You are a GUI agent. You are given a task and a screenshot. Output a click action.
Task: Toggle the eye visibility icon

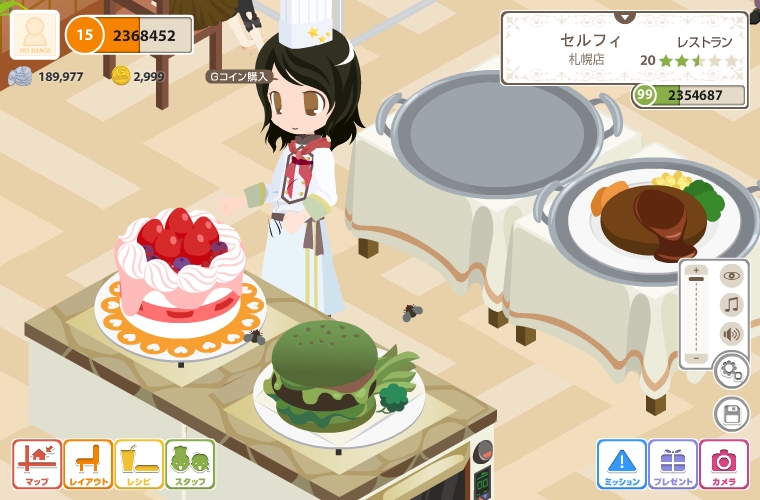(732, 276)
